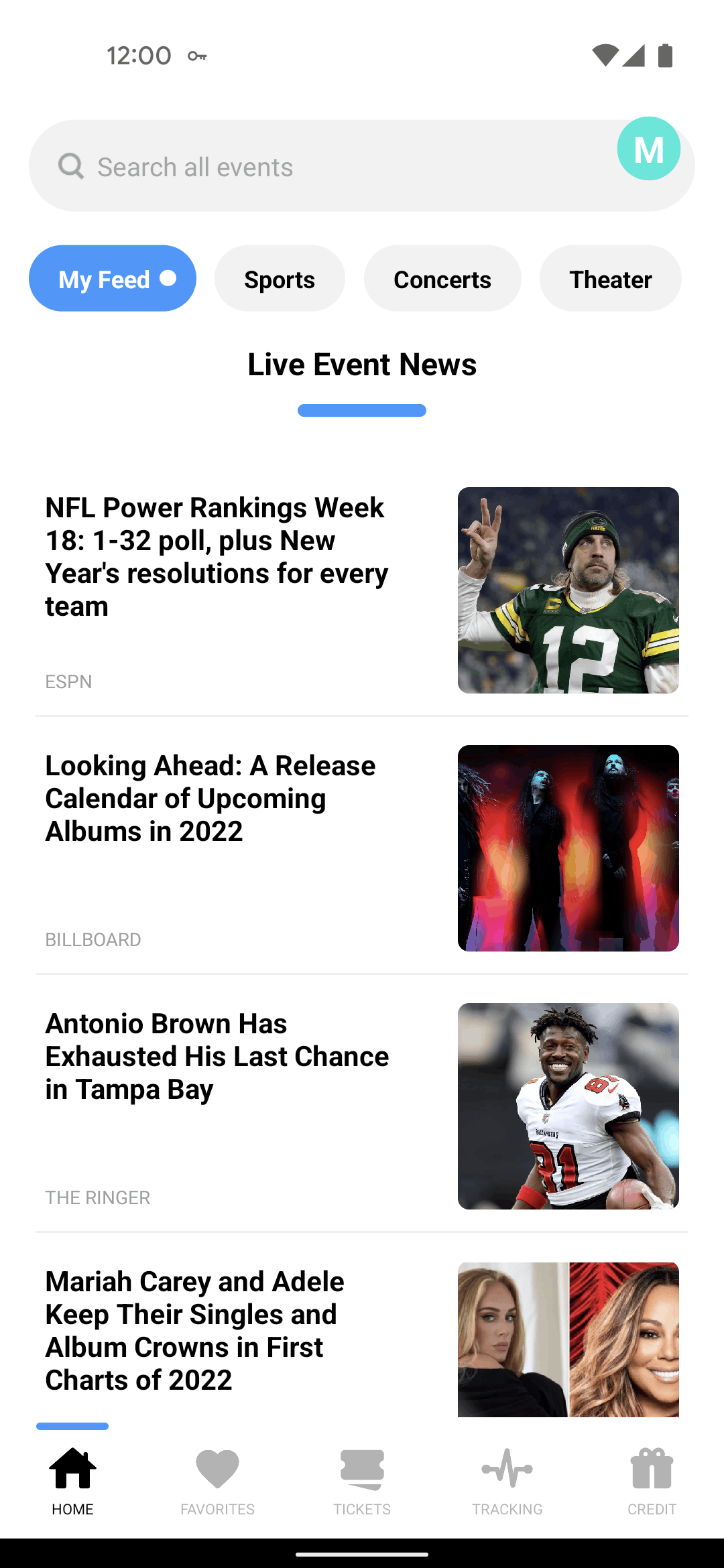Viewport: 724px width, 1568px height.
Task: Open the M profile avatar
Action: click(648, 148)
